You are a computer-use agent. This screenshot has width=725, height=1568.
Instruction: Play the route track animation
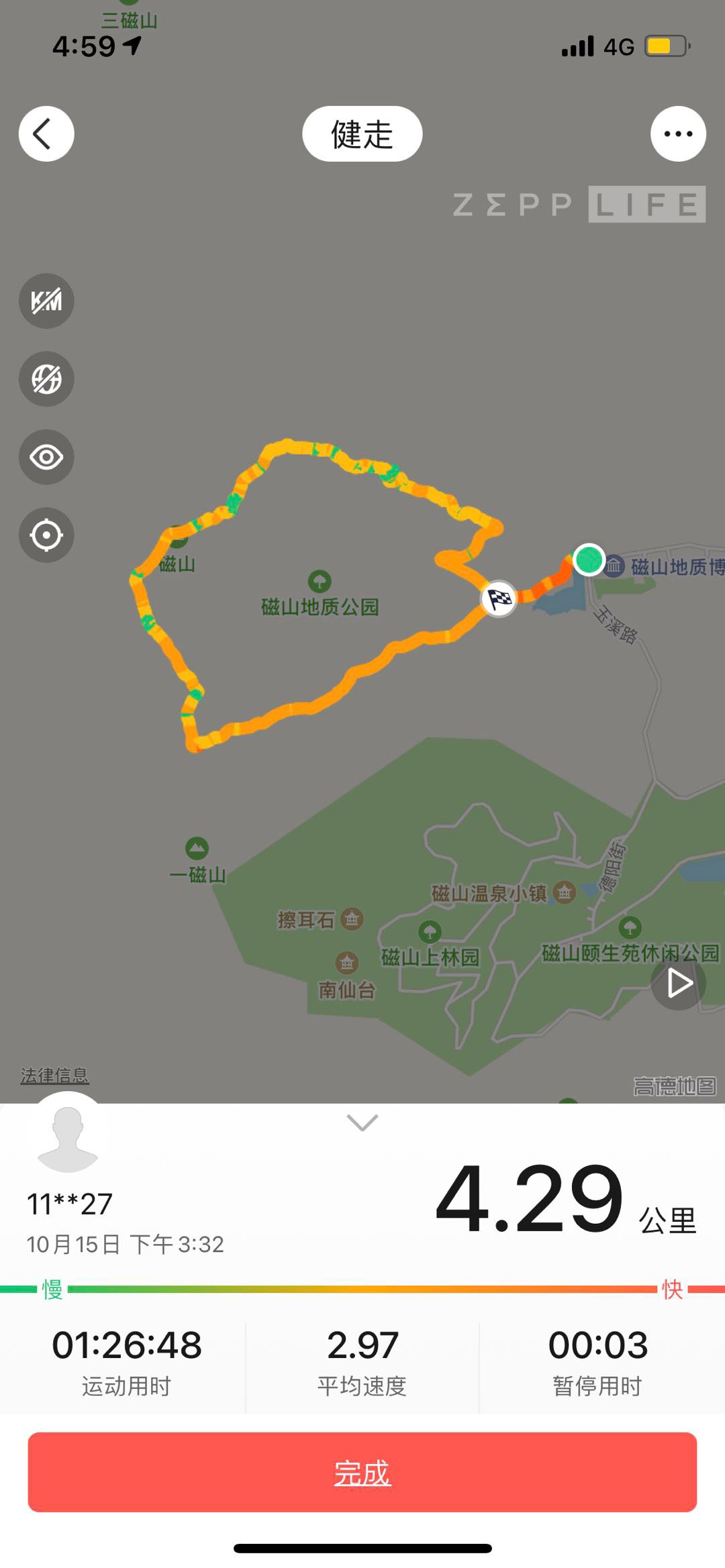[678, 984]
